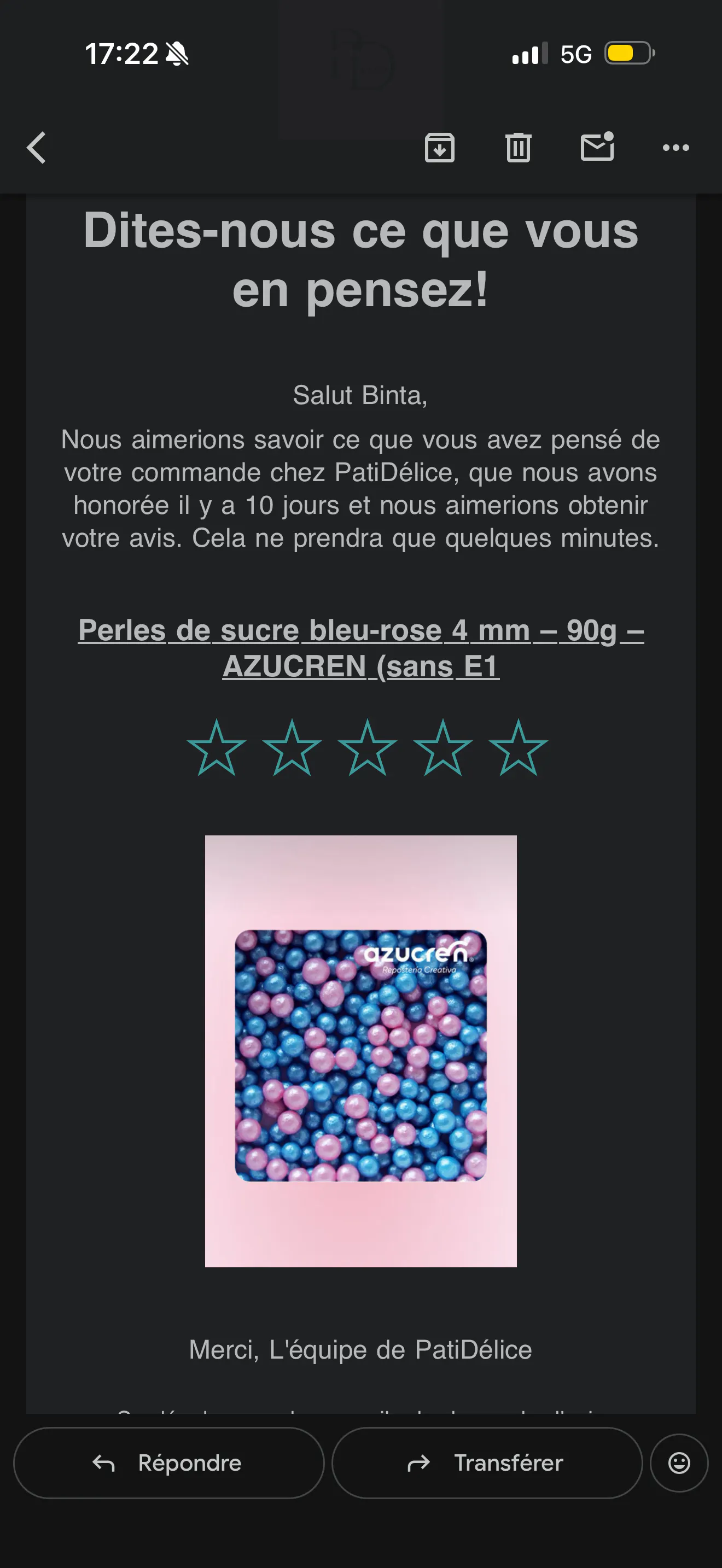Delete this email
This screenshot has width=722, height=1568.
(518, 148)
